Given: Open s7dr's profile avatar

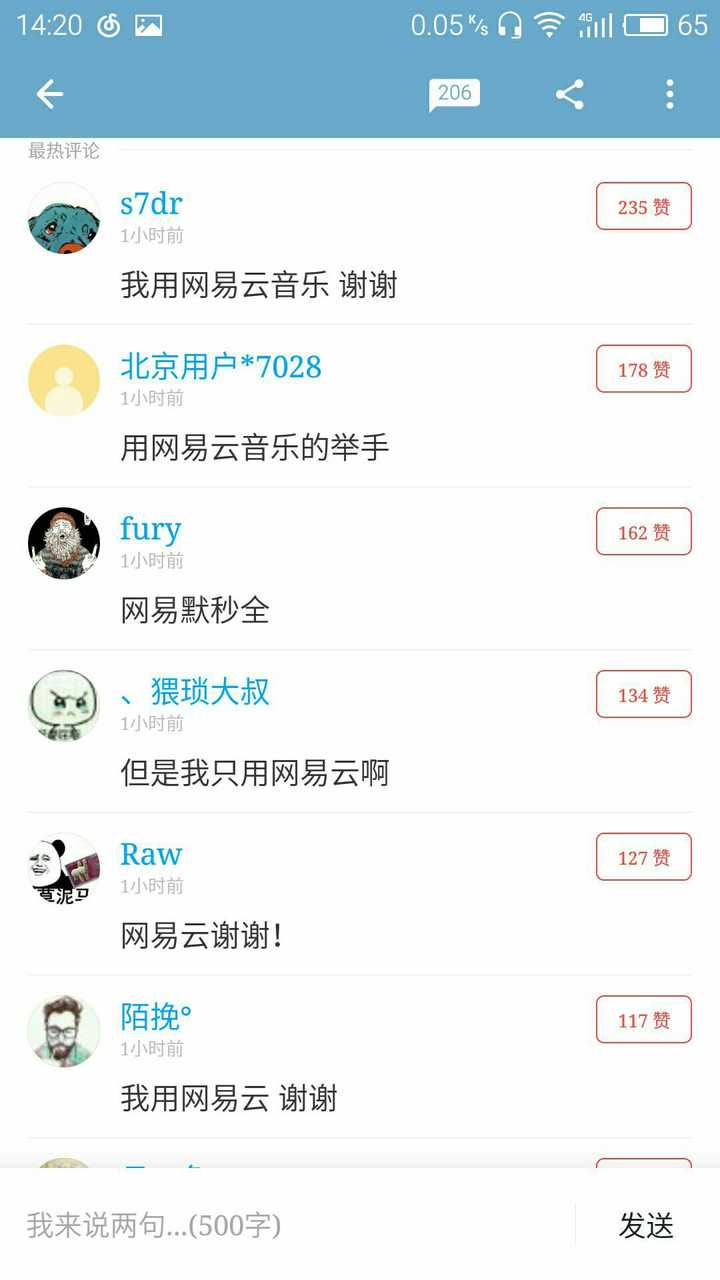Looking at the screenshot, I should pos(63,217).
